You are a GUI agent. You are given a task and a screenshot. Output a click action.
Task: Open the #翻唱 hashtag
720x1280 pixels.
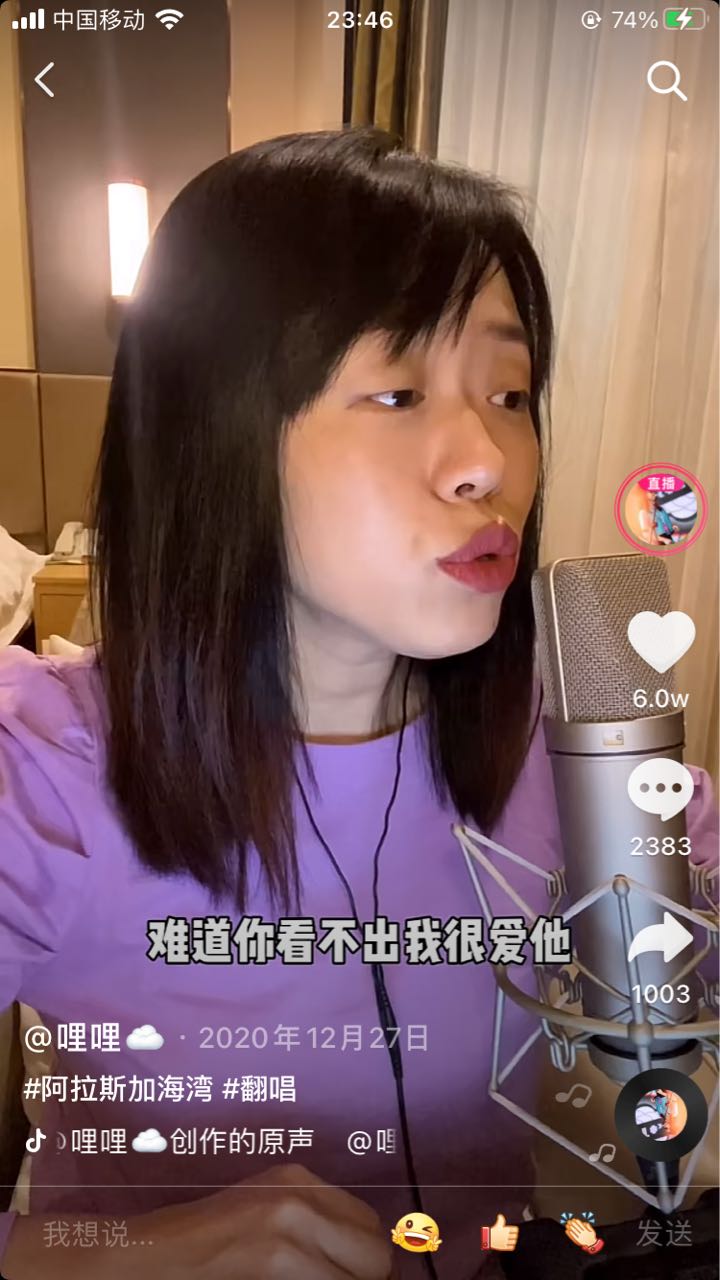[259, 1089]
